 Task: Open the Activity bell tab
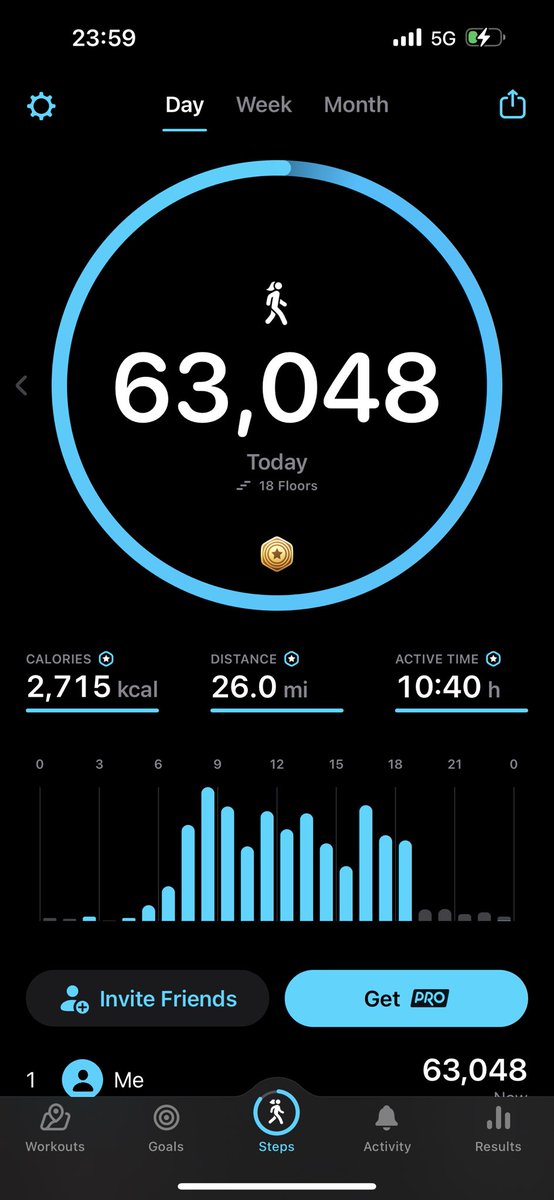[x=387, y=1129]
